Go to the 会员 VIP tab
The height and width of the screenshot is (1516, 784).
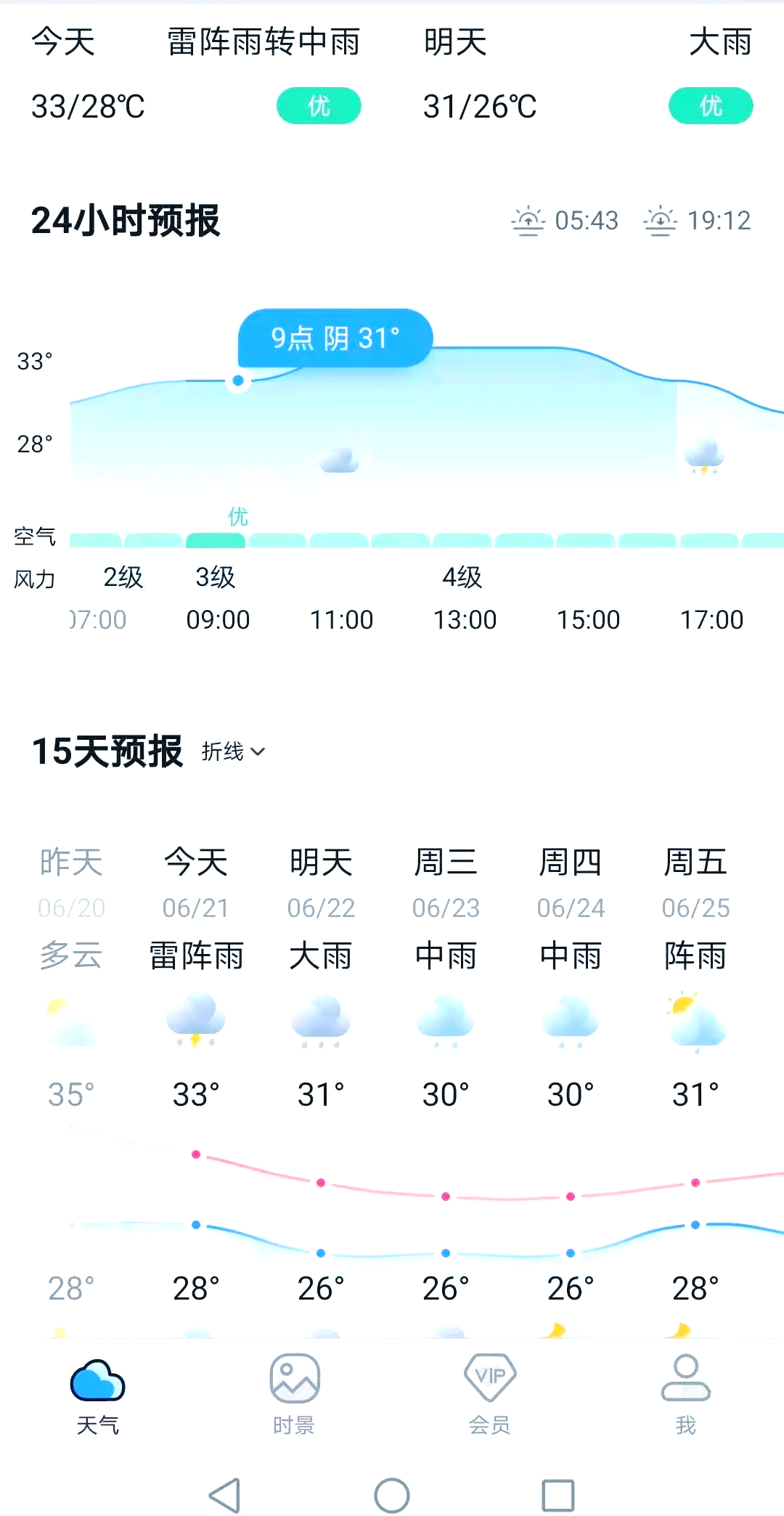click(x=490, y=1395)
